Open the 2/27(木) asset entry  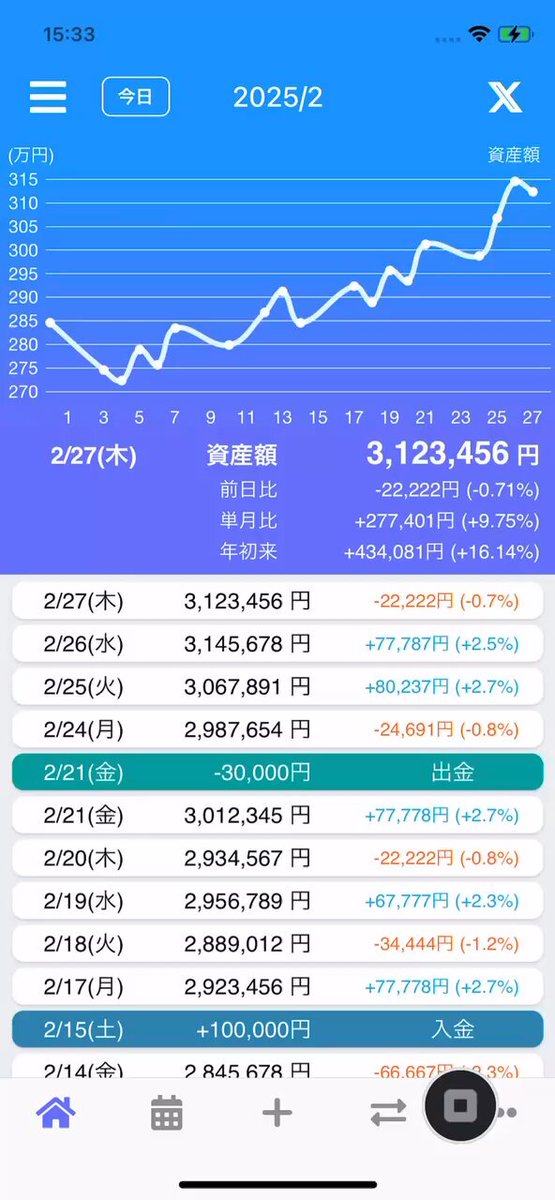[x=277, y=601]
